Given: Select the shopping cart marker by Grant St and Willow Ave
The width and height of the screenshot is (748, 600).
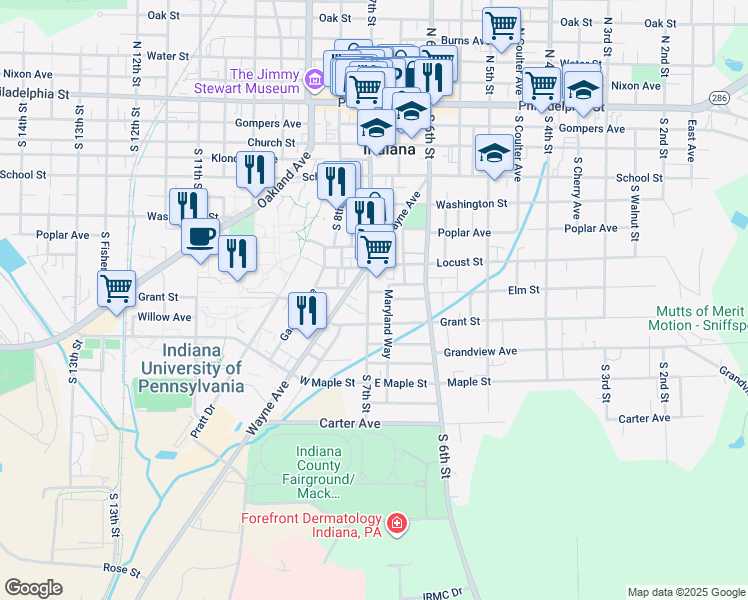Looking at the screenshot, I should click(x=116, y=293).
